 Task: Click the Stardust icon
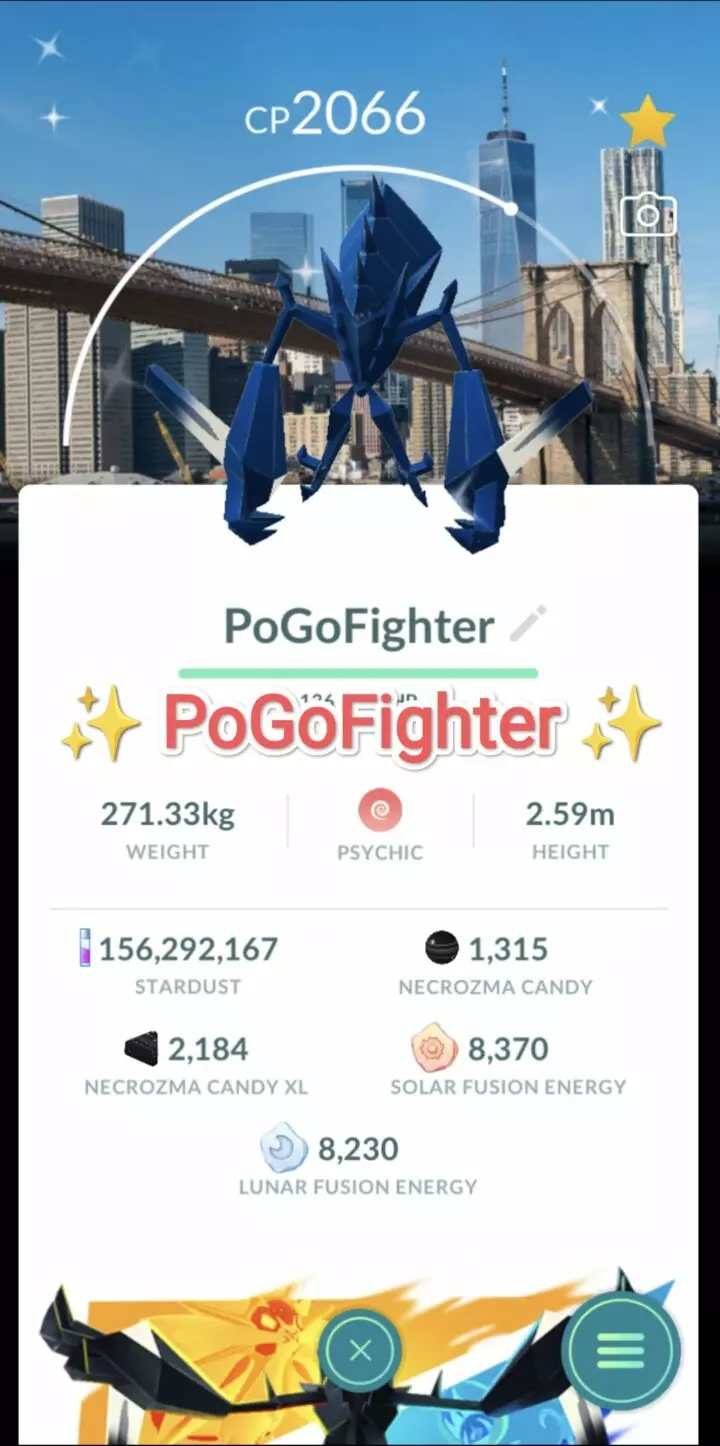[x=86, y=948]
